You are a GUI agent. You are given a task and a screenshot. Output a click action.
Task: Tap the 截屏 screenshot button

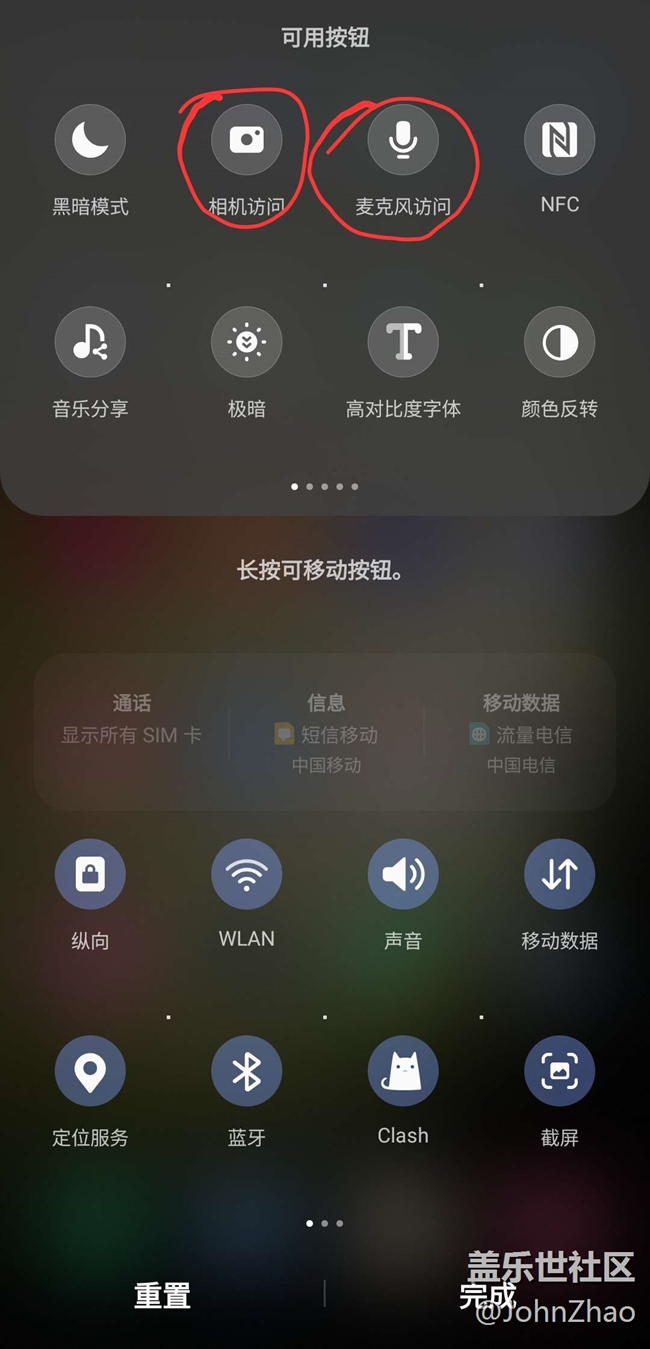pyautogui.click(x=559, y=1071)
